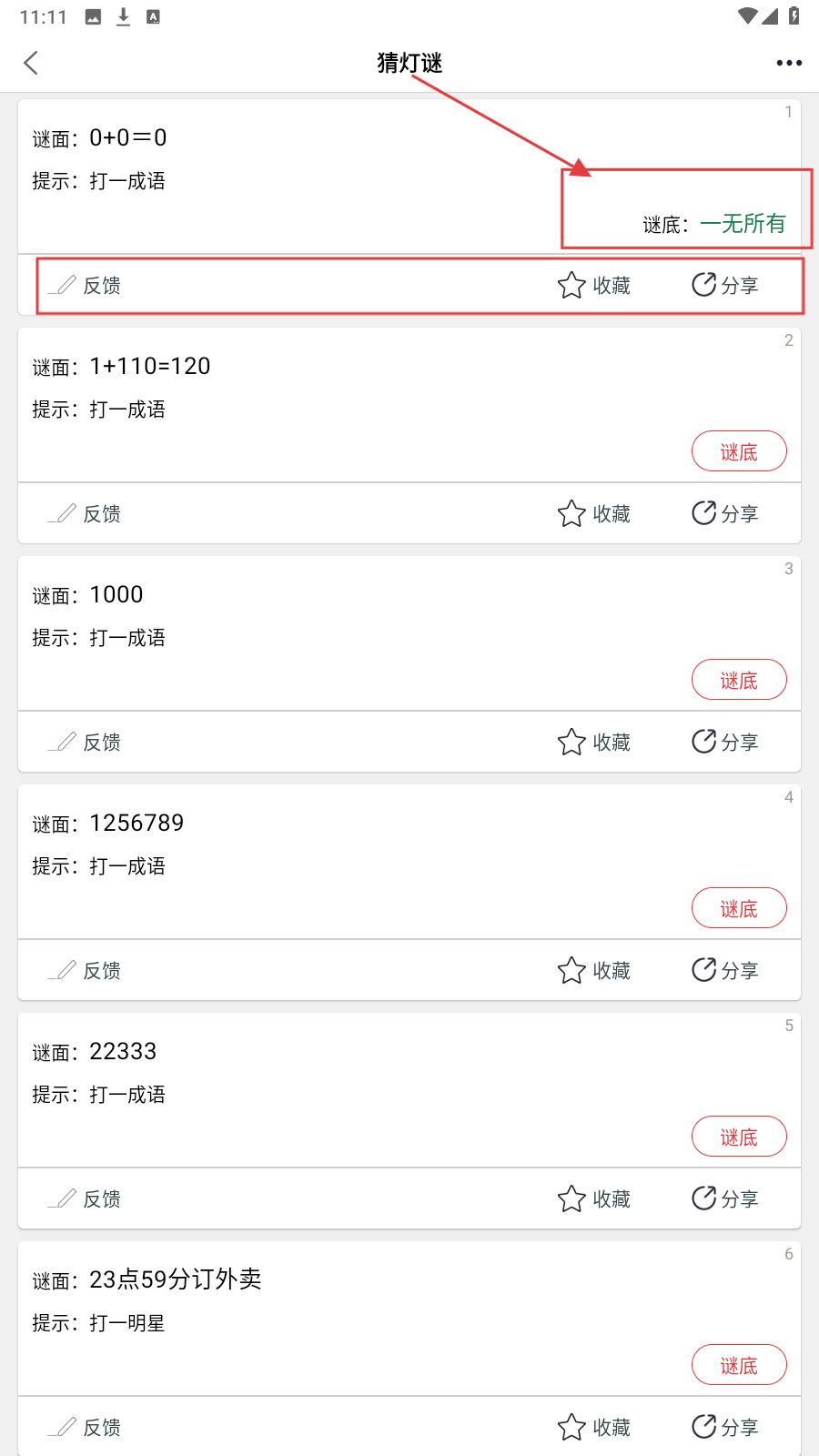Screen dimensions: 819x1456
Task: Open 反馈 for the 1256789 riddle
Action: tap(86, 971)
